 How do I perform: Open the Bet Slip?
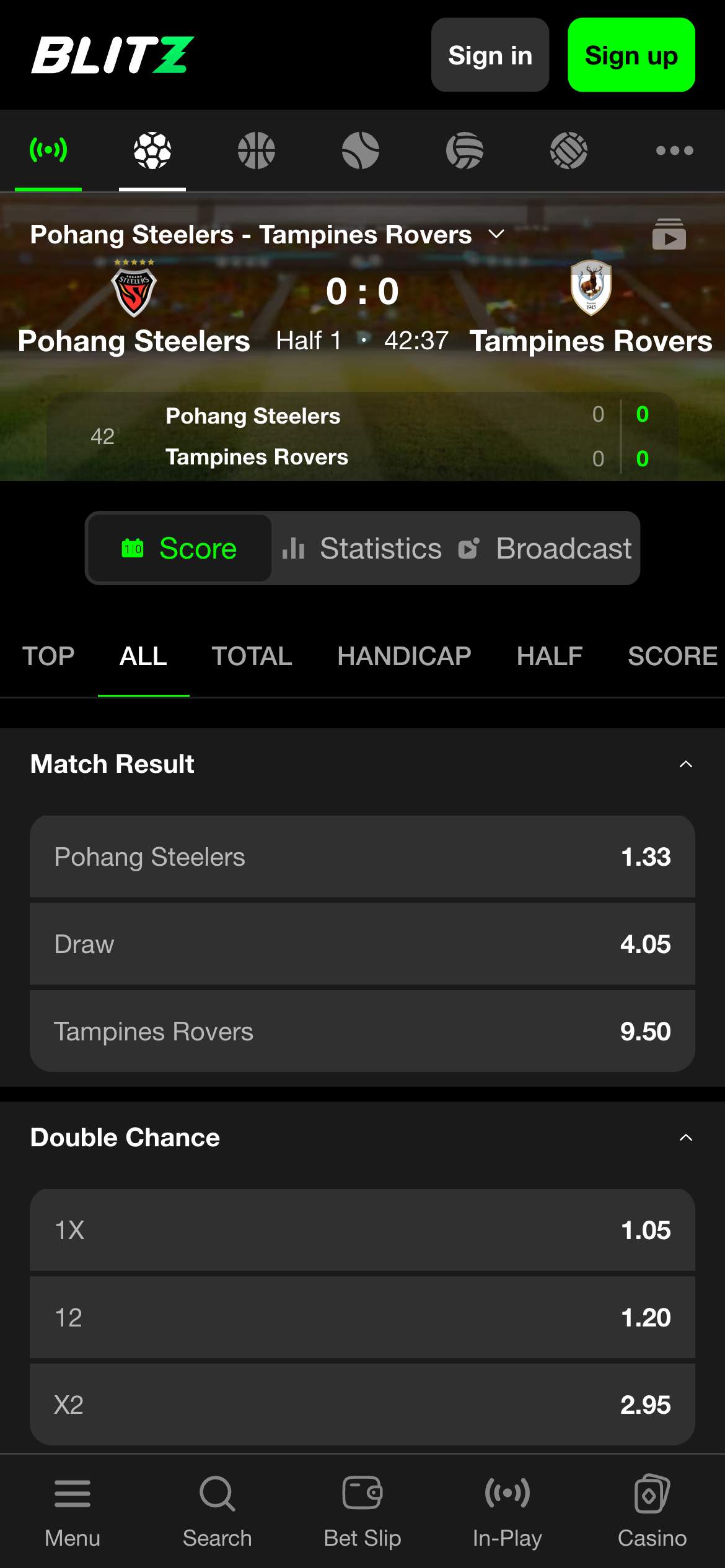click(362, 1511)
